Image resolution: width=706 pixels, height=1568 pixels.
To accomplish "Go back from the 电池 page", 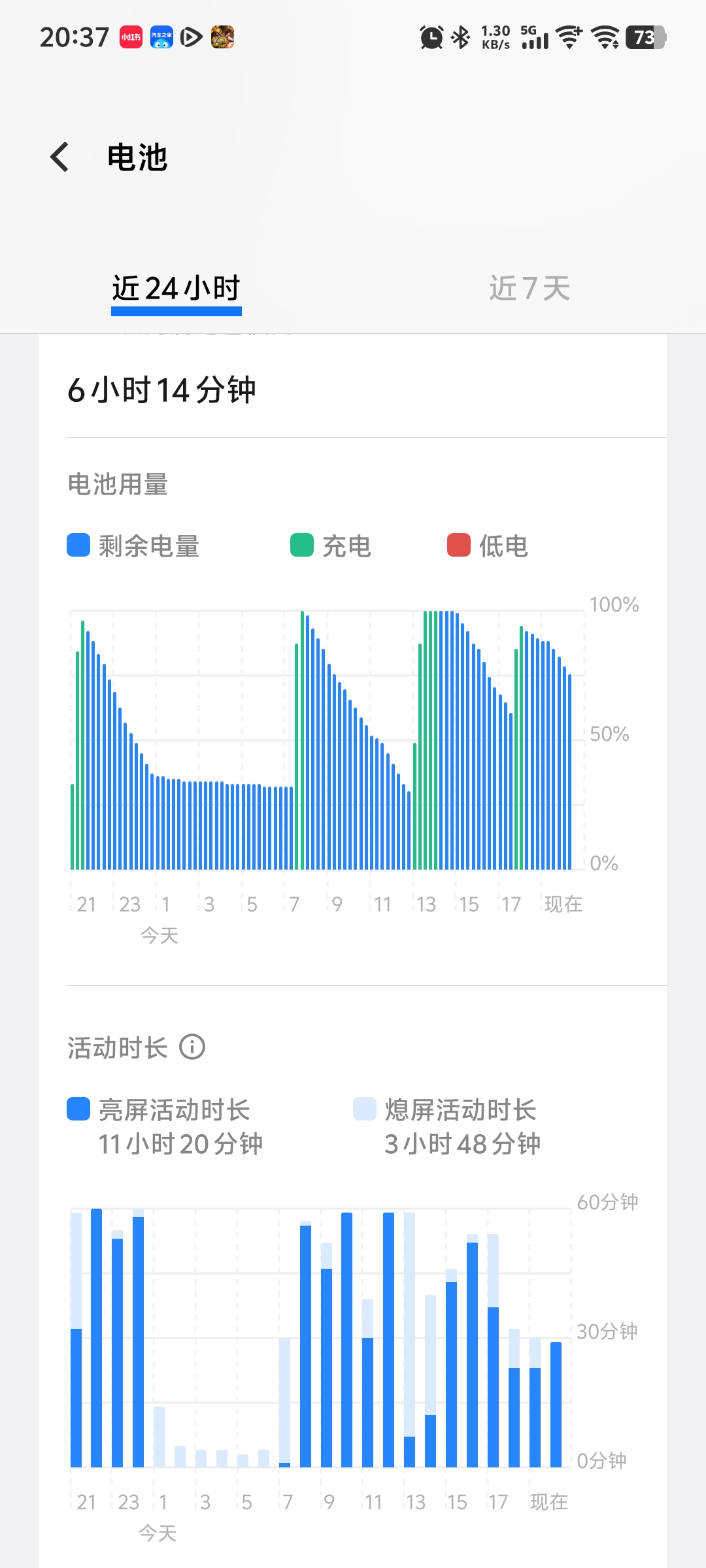I will (59, 157).
